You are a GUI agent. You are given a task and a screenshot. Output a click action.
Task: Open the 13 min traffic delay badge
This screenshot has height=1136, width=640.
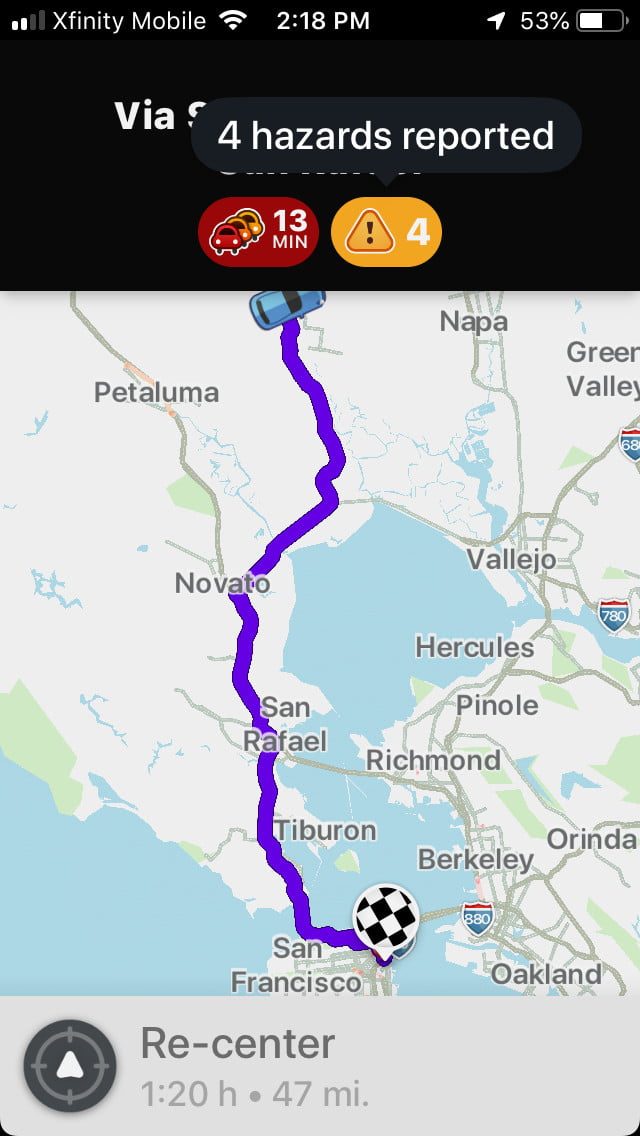[x=258, y=232]
